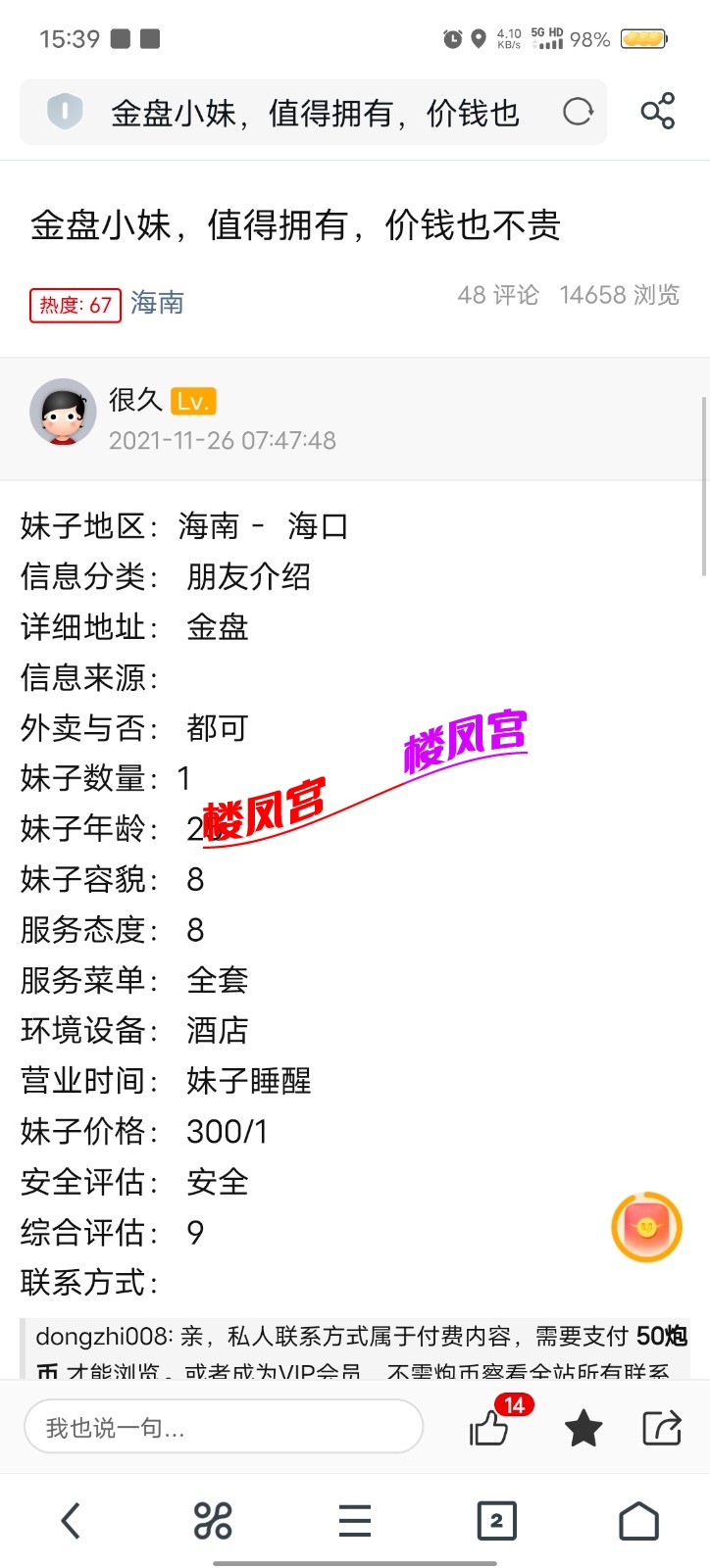This screenshot has width=710, height=1568.
Task: Tap the shield security icon
Action: 65,113
